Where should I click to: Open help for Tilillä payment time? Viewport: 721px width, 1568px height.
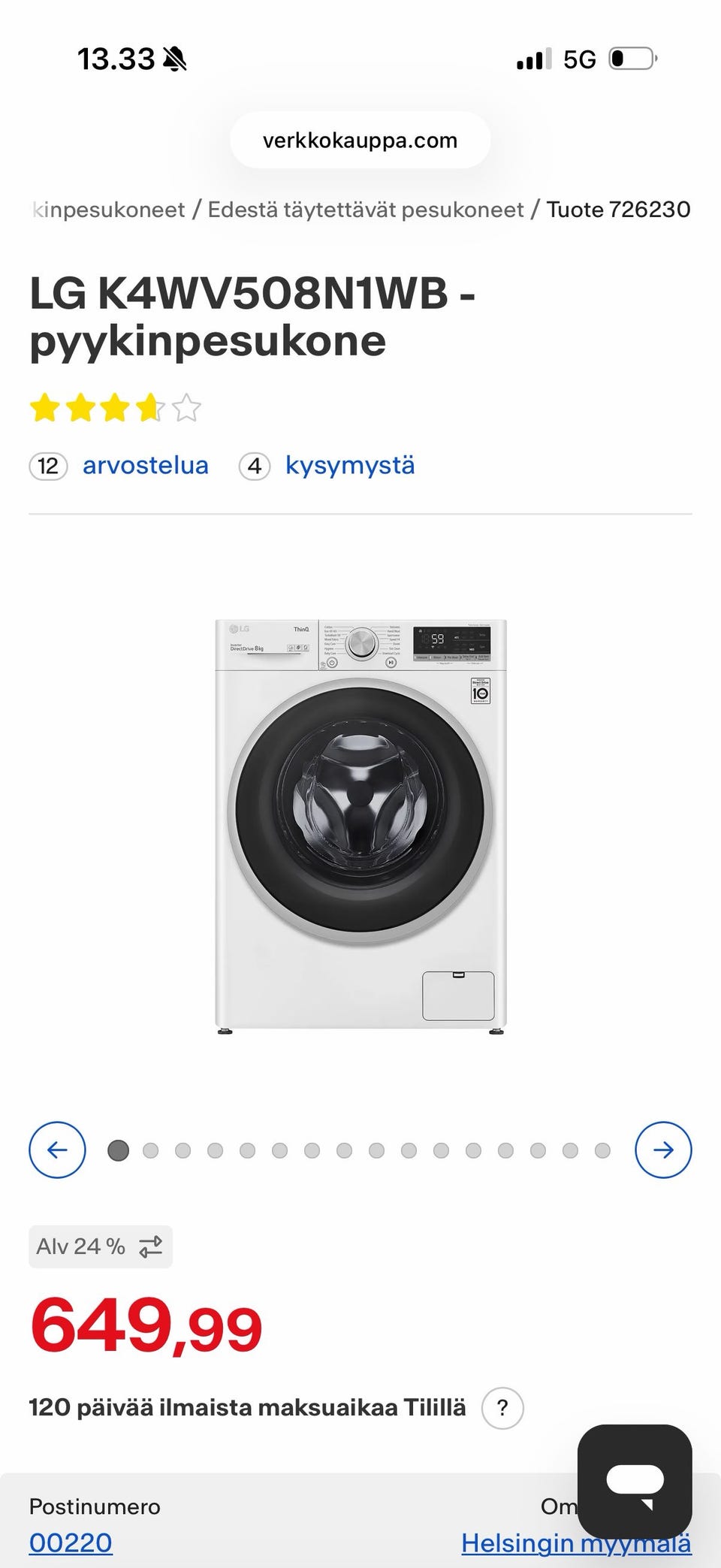pos(502,1407)
